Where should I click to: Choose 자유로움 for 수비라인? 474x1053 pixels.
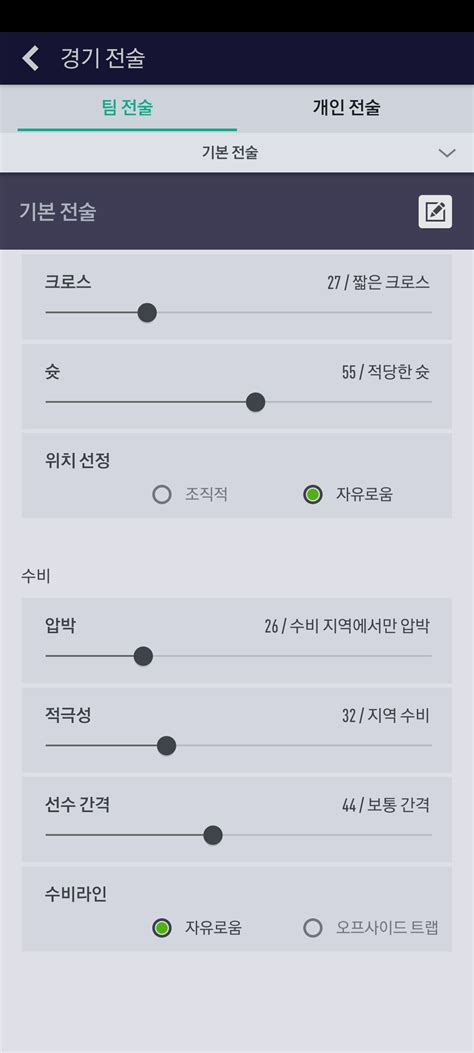[197, 928]
